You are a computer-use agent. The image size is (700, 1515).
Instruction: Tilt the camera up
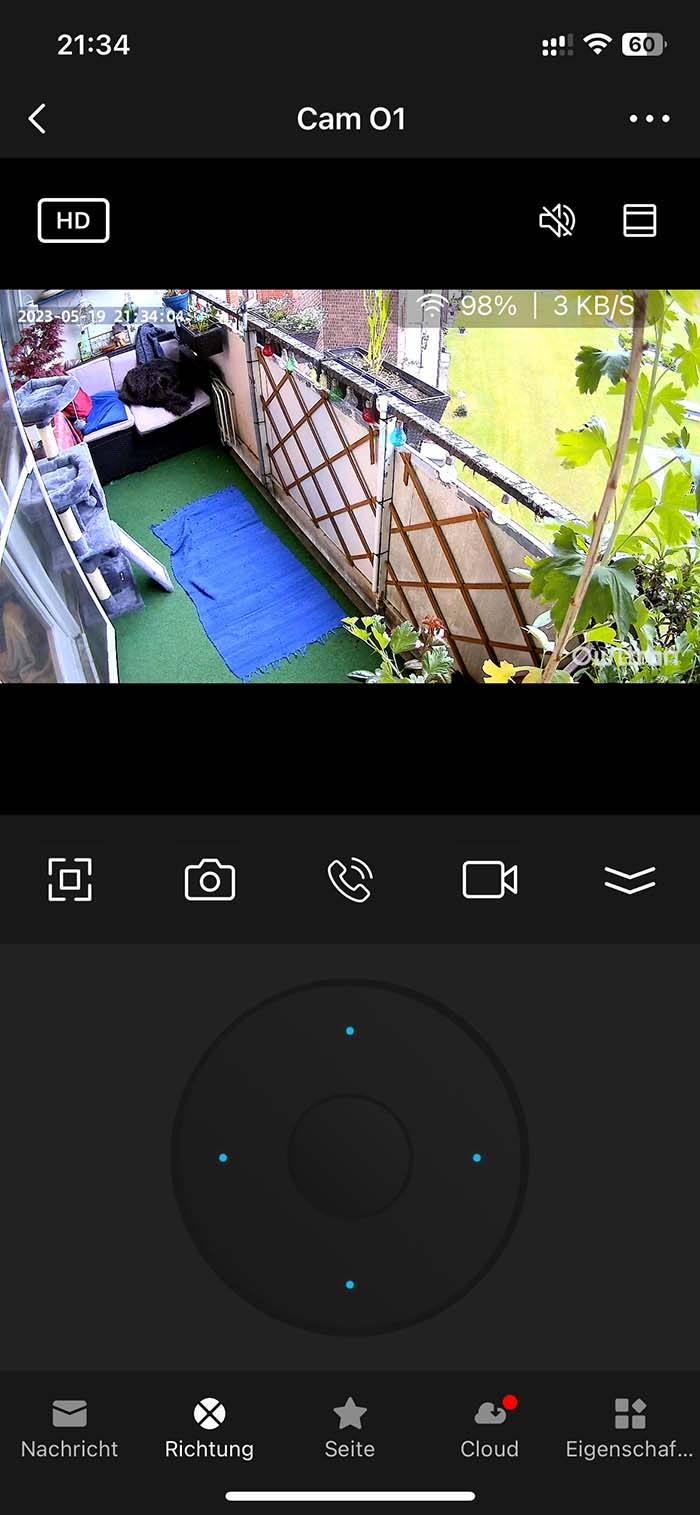pos(349,1031)
